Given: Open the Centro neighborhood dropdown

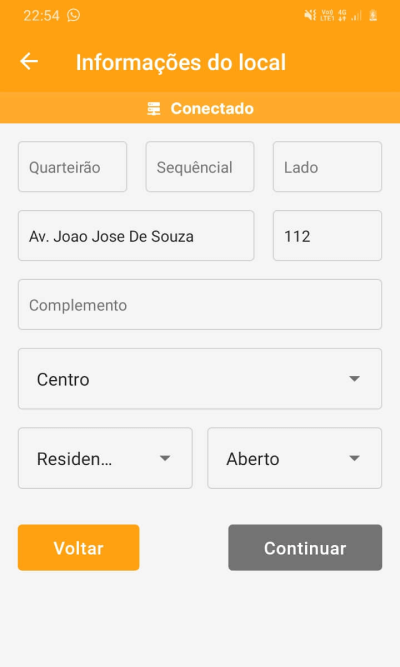Looking at the screenshot, I should [200, 379].
